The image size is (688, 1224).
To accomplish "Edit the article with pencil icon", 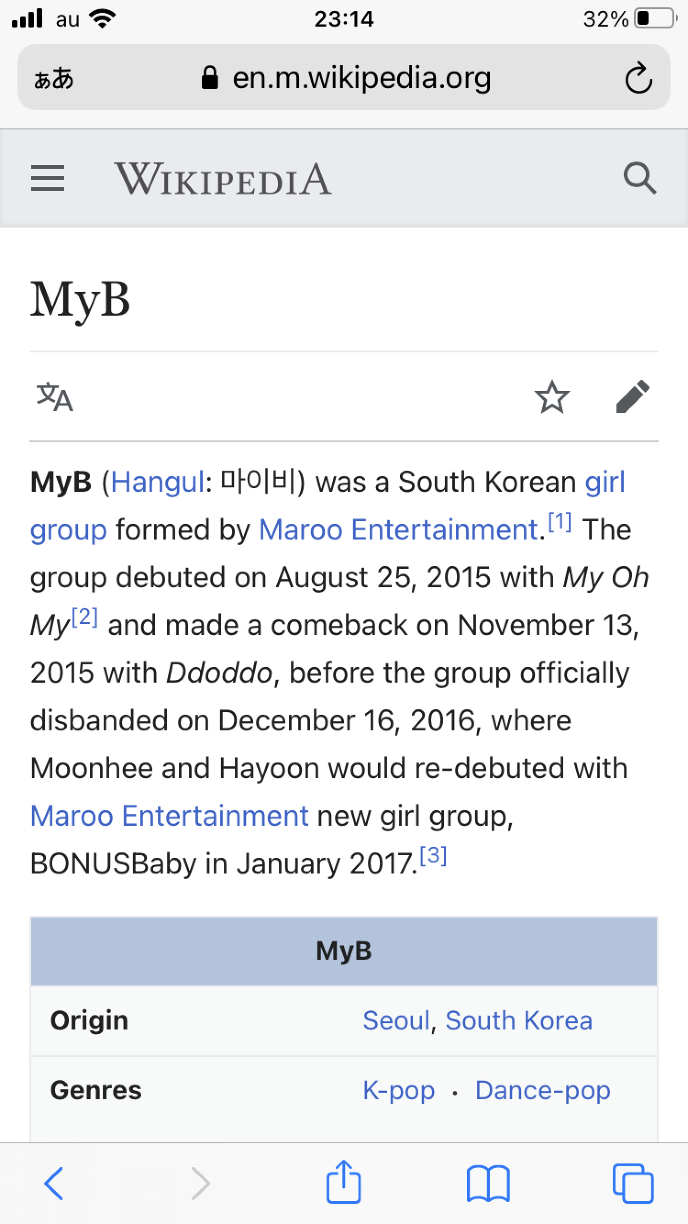I will pos(632,397).
